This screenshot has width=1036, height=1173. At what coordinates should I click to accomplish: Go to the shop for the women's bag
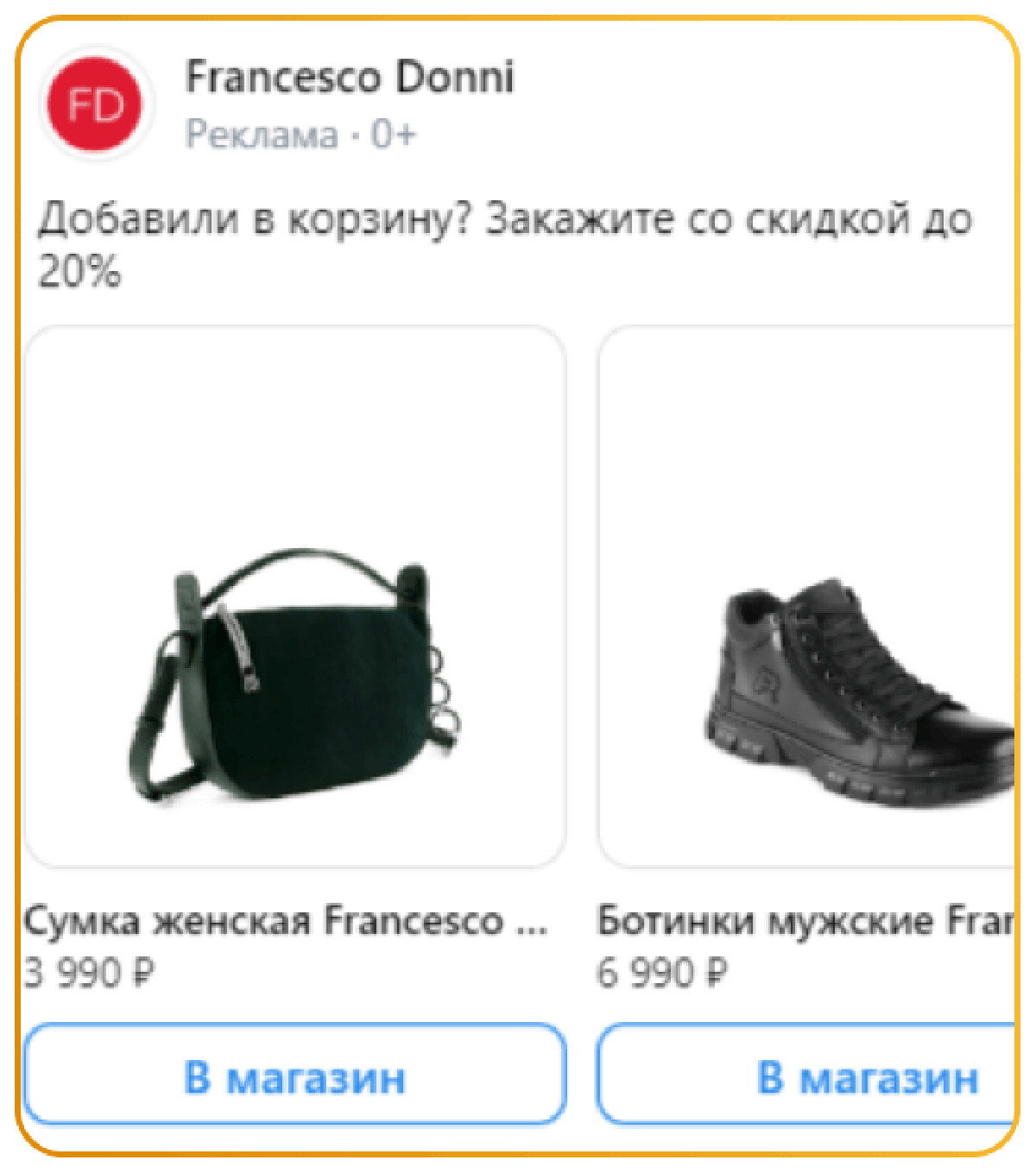(295, 1075)
